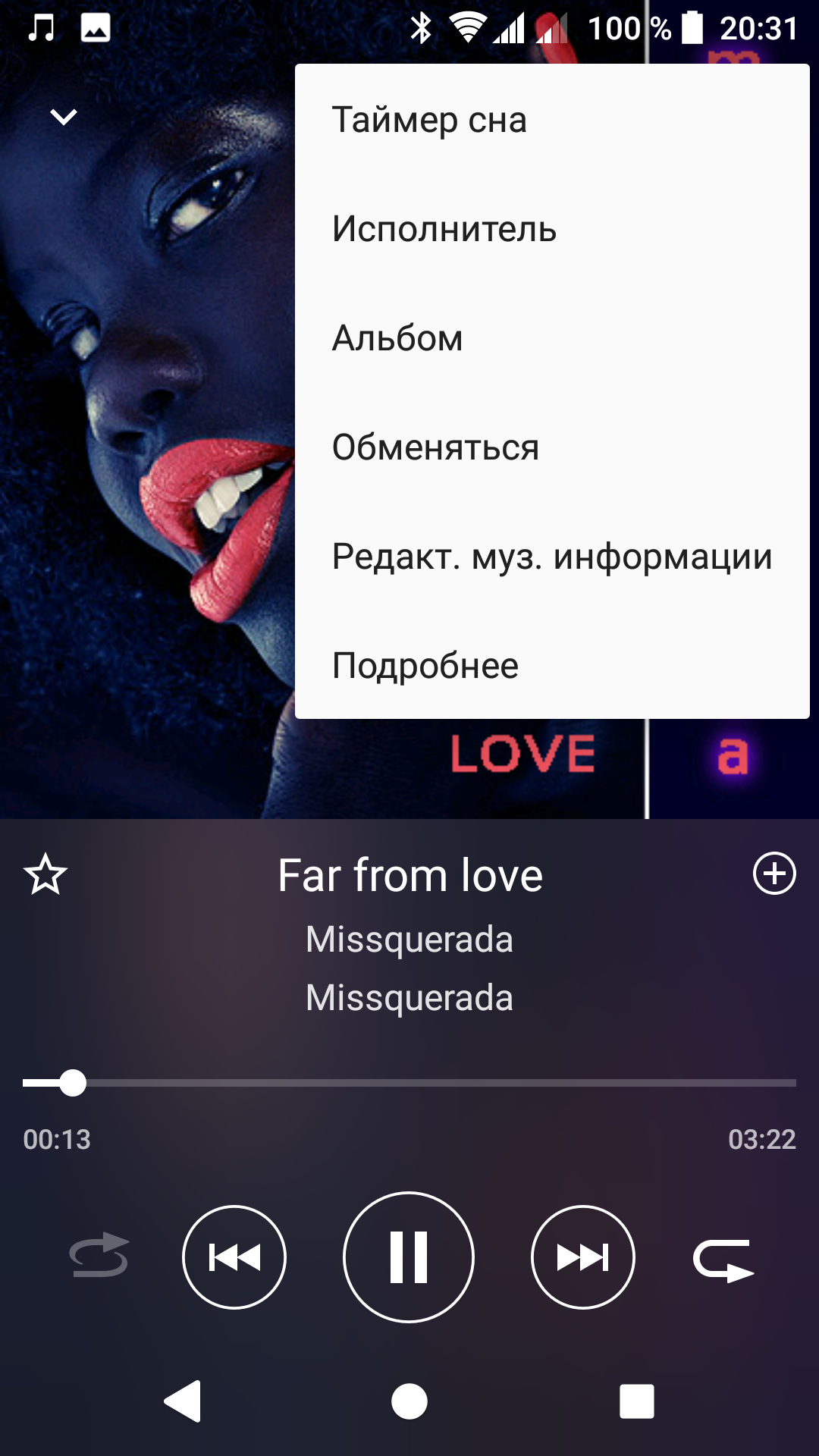Return to the home screen
819x1456 pixels.
409,1401
